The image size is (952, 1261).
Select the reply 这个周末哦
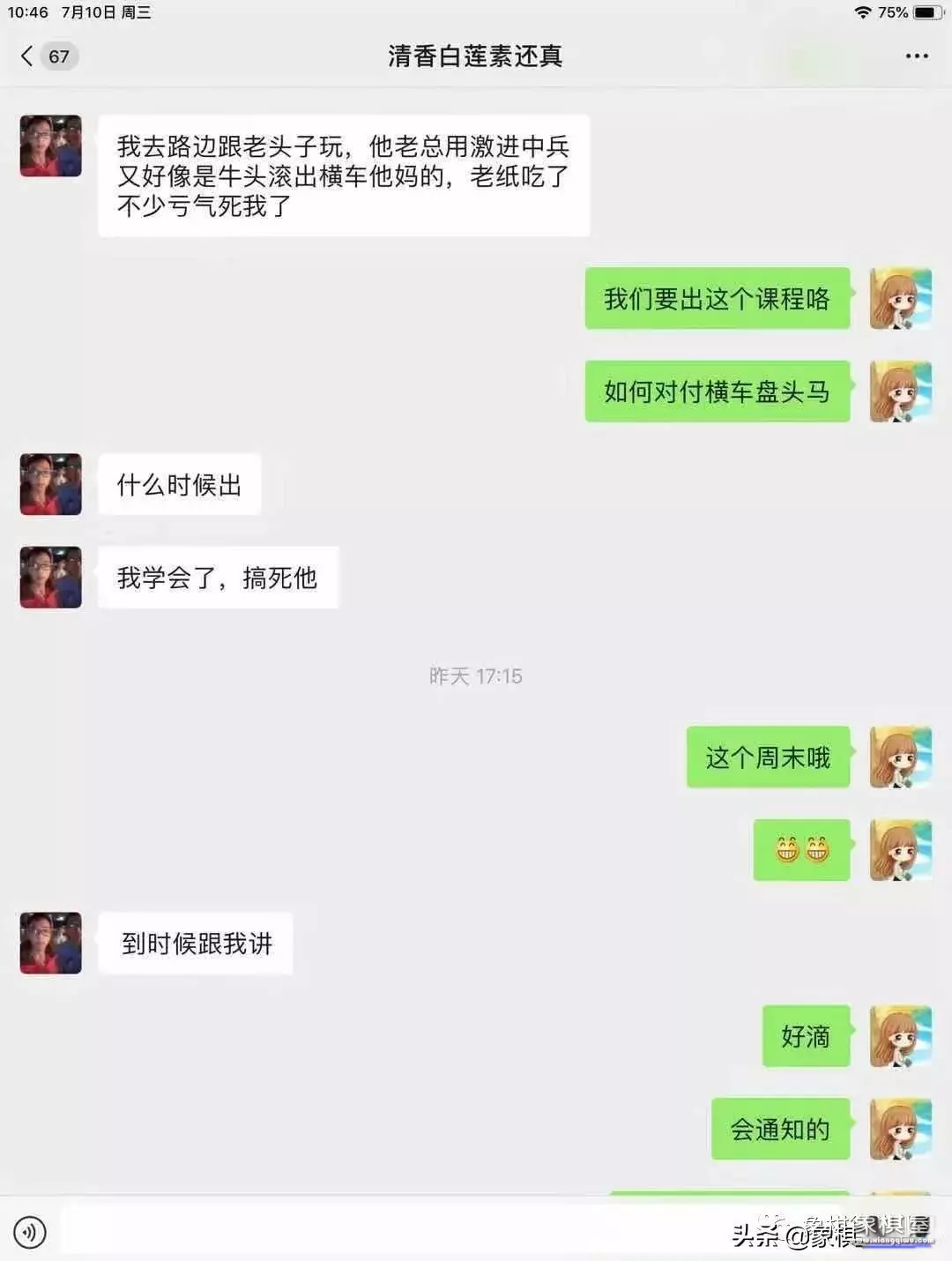(x=767, y=757)
